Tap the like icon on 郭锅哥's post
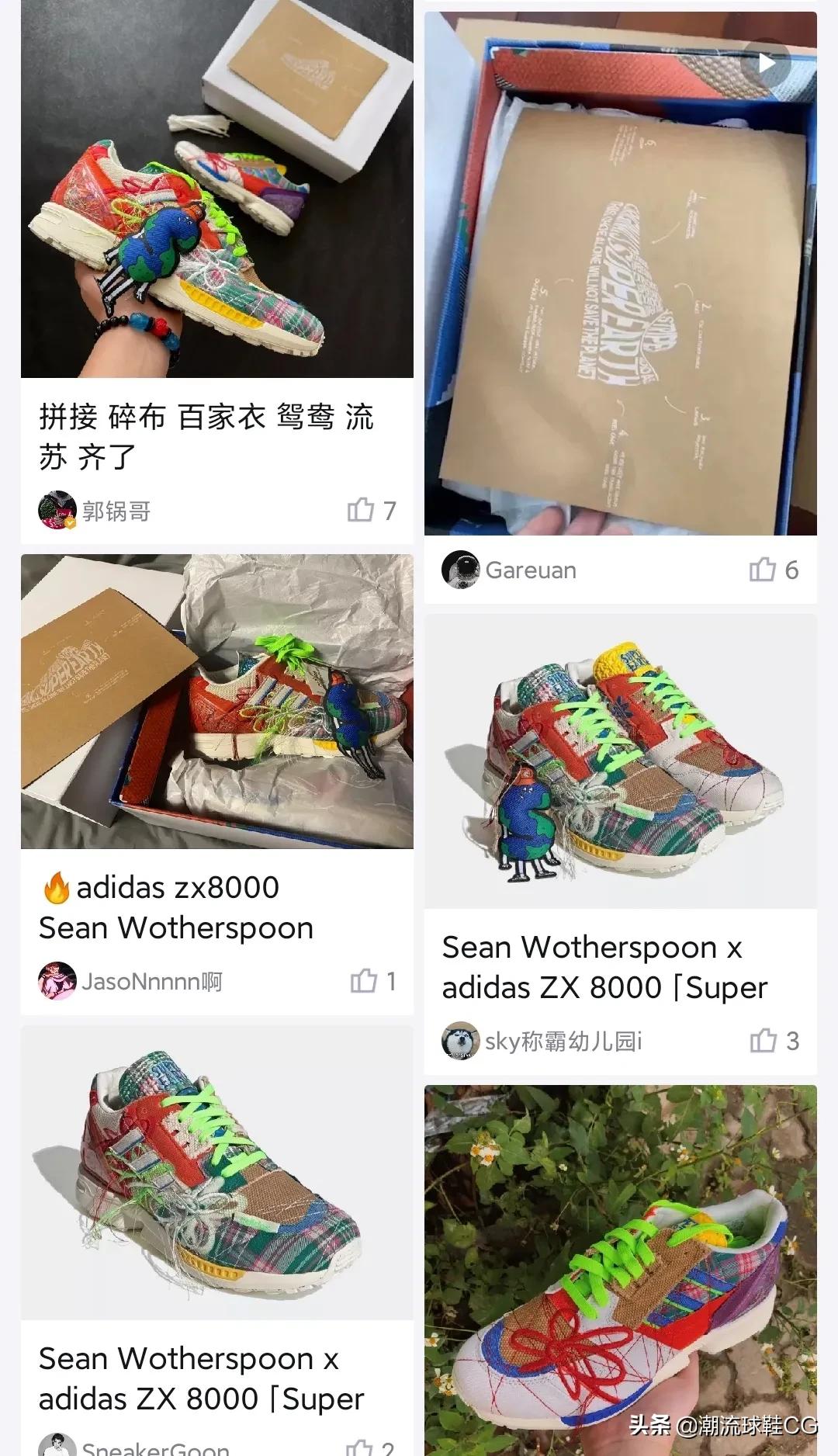The width and height of the screenshot is (838, 1456). 362,510
